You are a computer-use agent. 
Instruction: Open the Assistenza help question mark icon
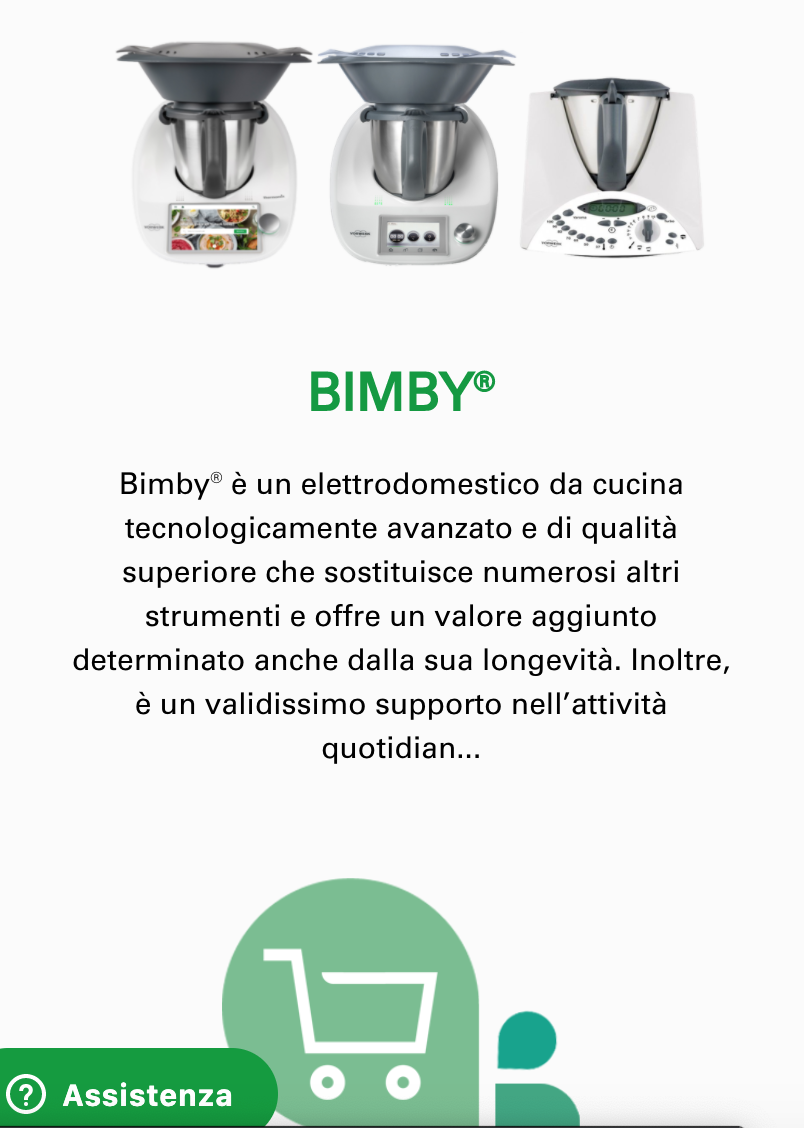(x=25, y=1095)
